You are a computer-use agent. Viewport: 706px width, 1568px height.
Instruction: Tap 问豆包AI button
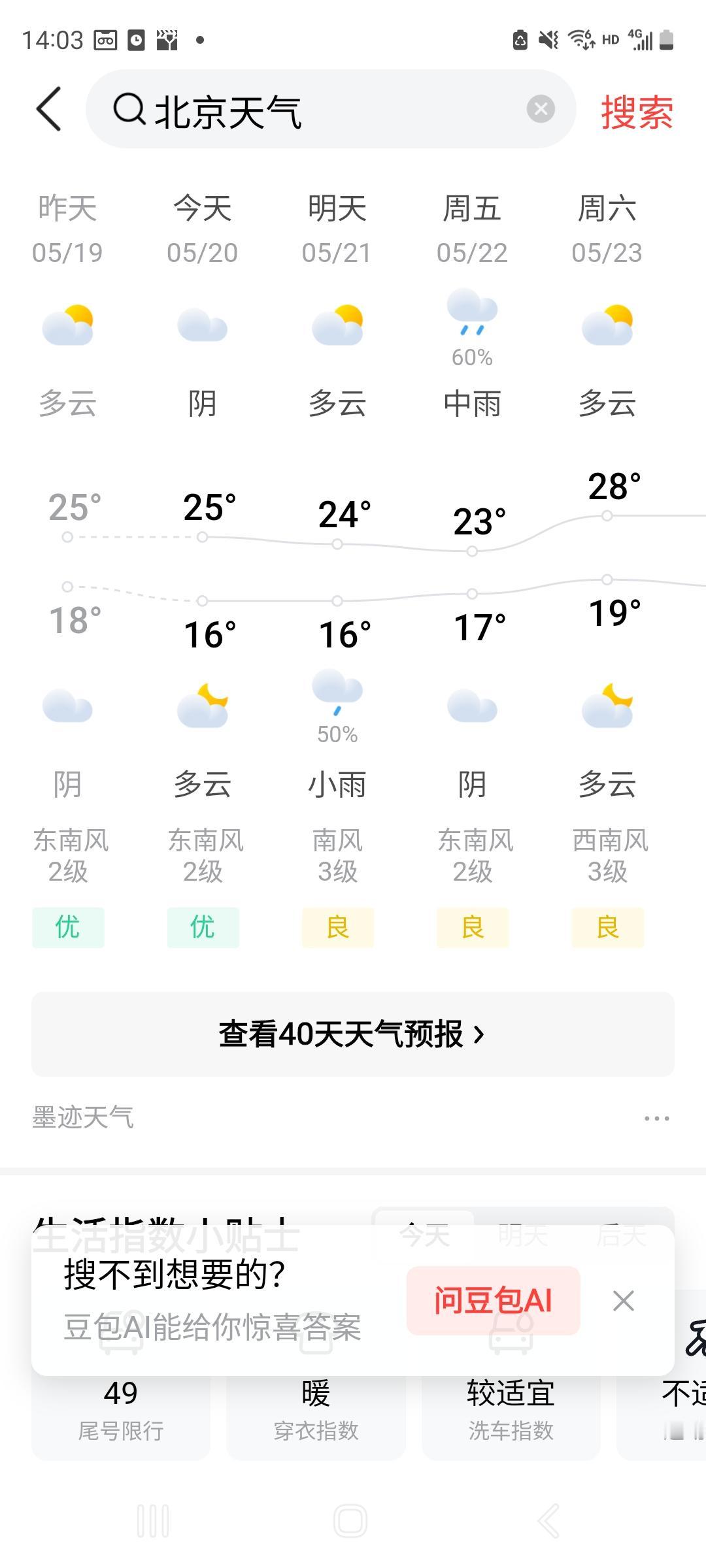tap(494, 1300)
